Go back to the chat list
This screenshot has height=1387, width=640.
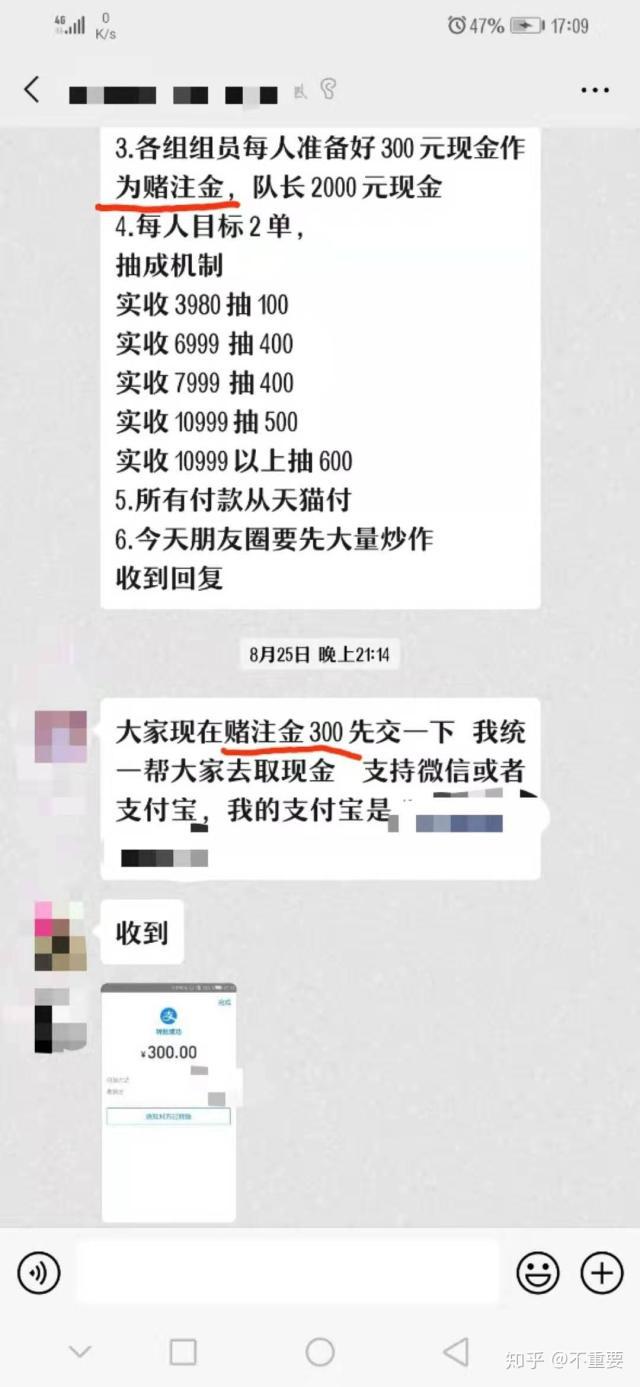32,90
